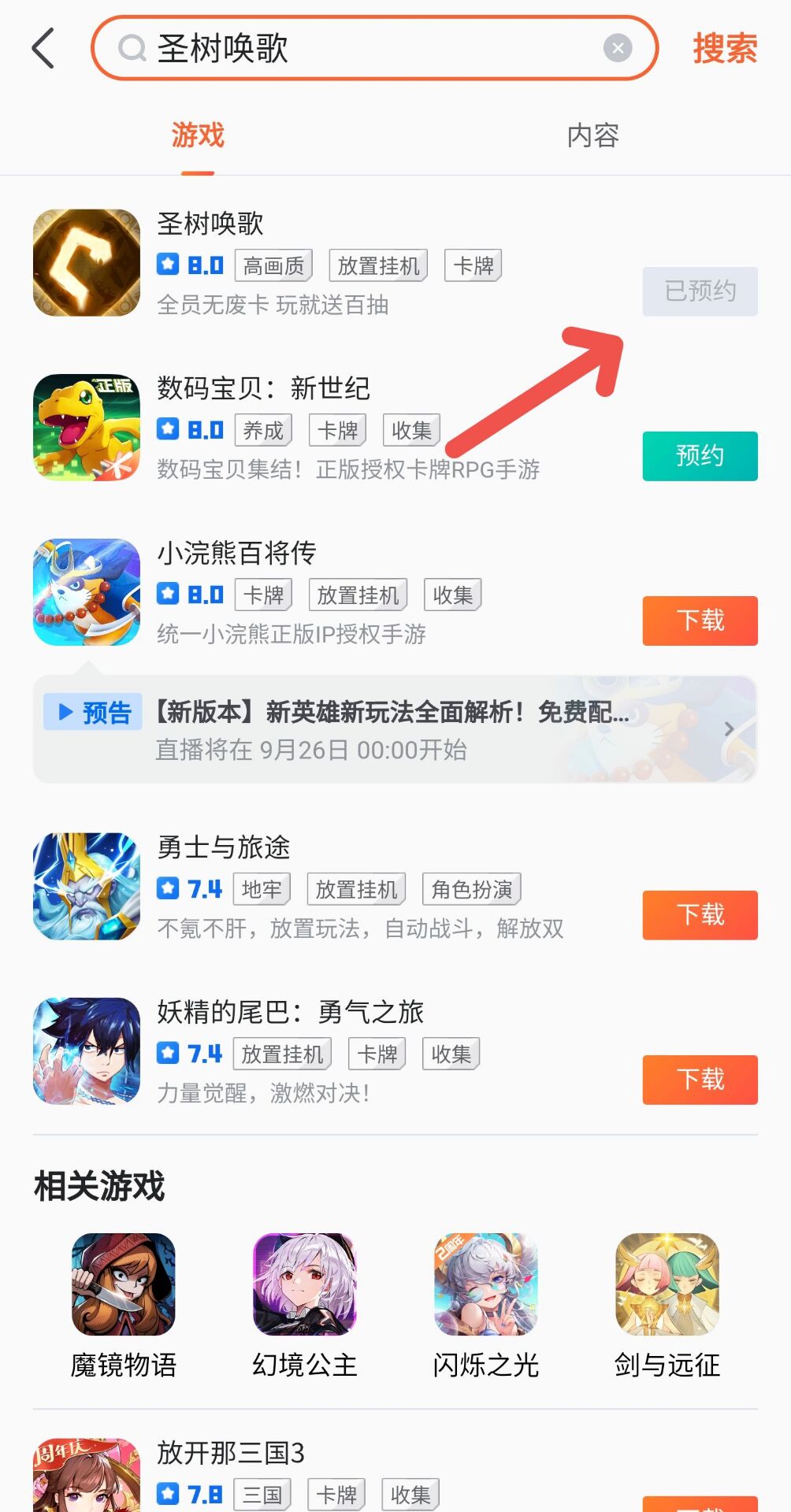
Task: Open related game 闪烁之光
Action: click(486, 1303)
